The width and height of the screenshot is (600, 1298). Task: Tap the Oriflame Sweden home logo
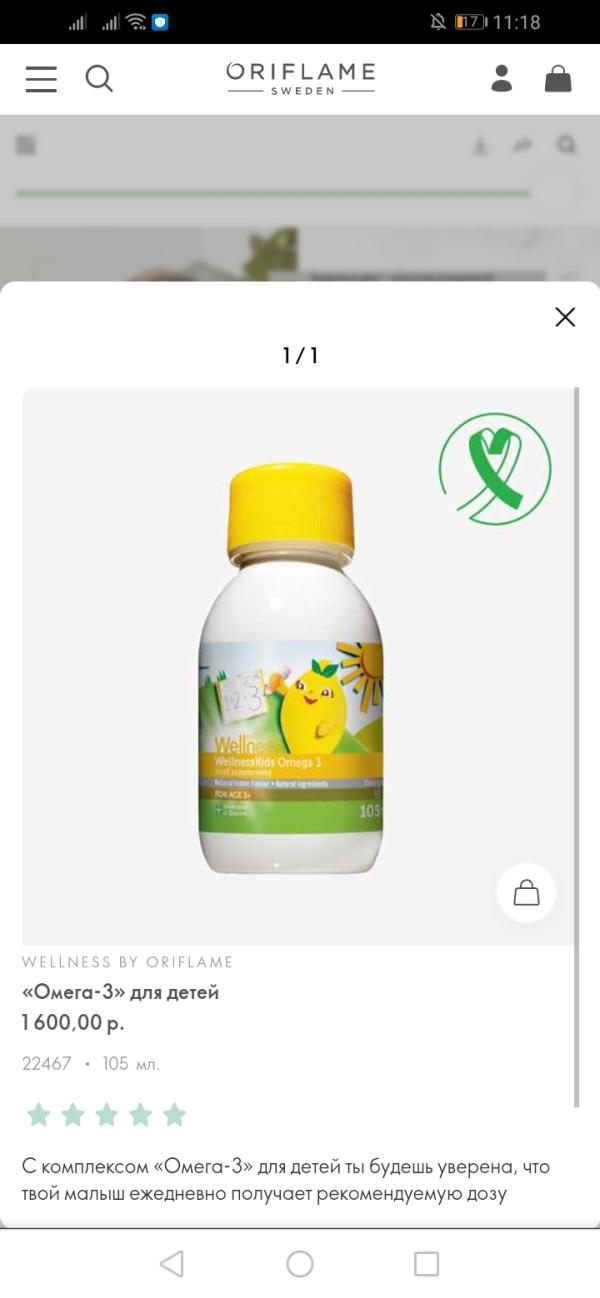click(x=300, y=78)
